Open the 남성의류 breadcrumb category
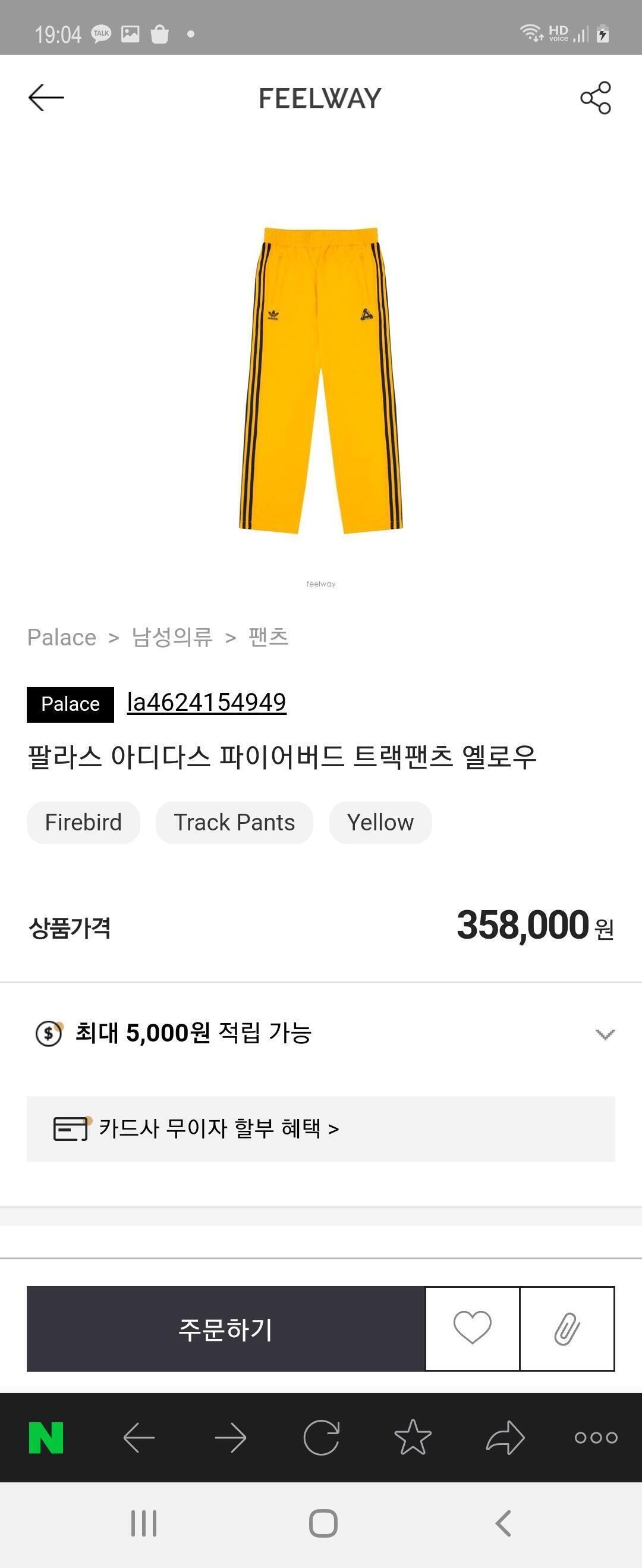Screen dimensions: 642x1568 [172, 637]
